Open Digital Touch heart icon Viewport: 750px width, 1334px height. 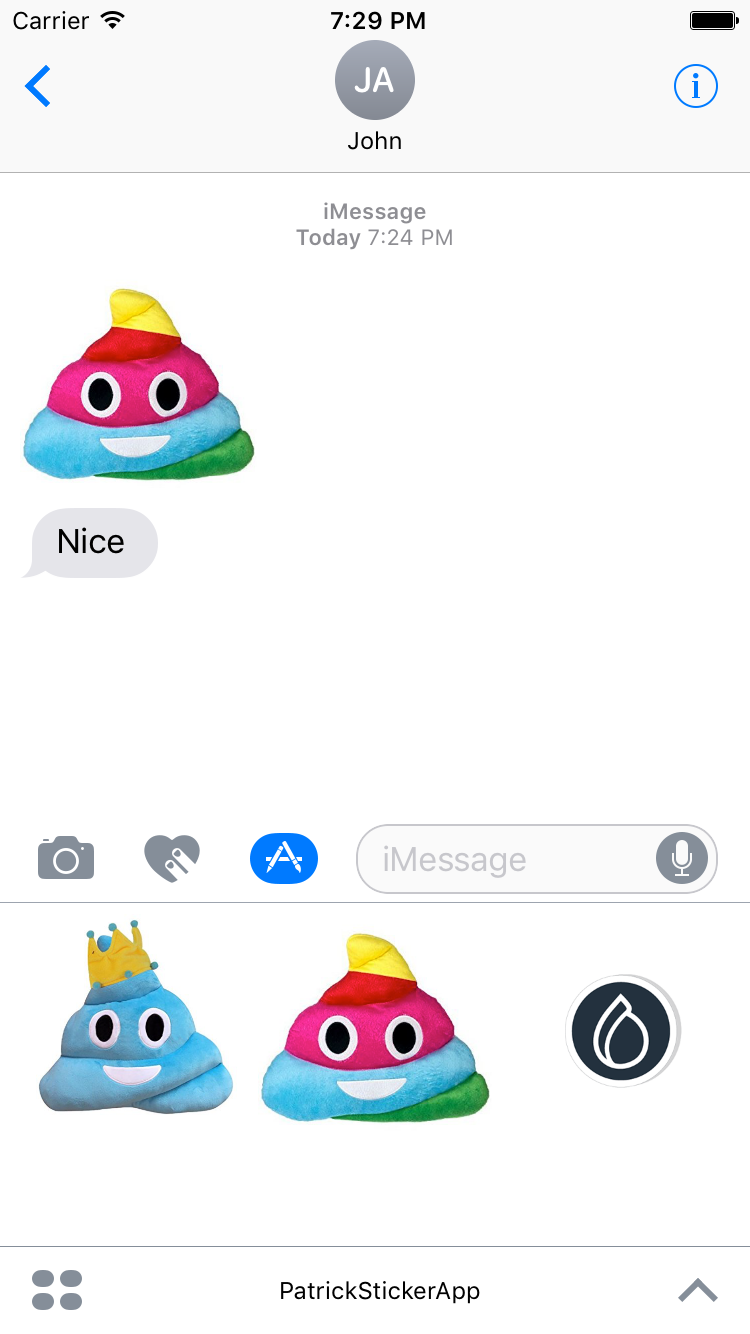click(172, 858)
